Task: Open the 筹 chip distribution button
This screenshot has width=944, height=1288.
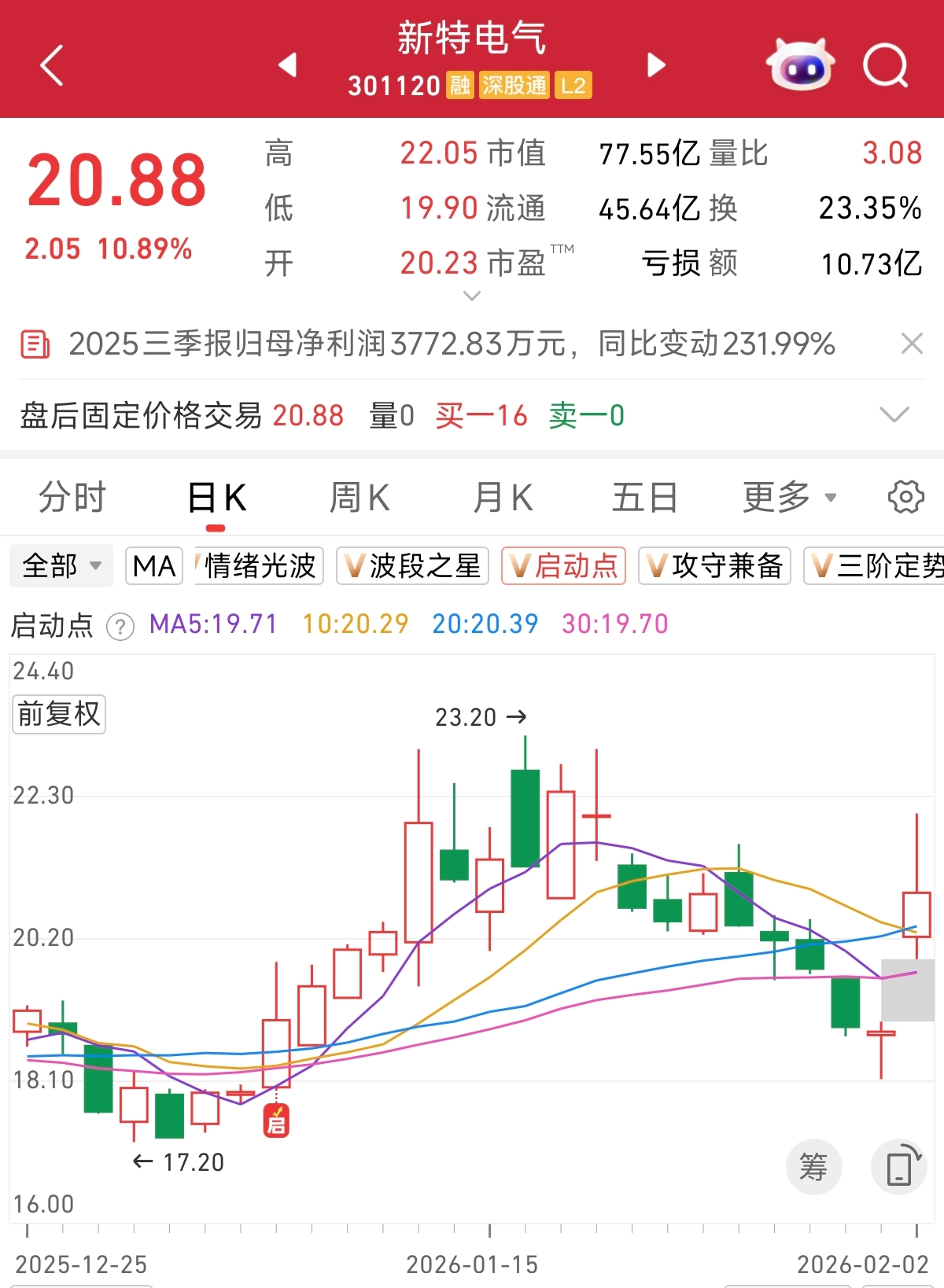Action: click(813, 1166)
